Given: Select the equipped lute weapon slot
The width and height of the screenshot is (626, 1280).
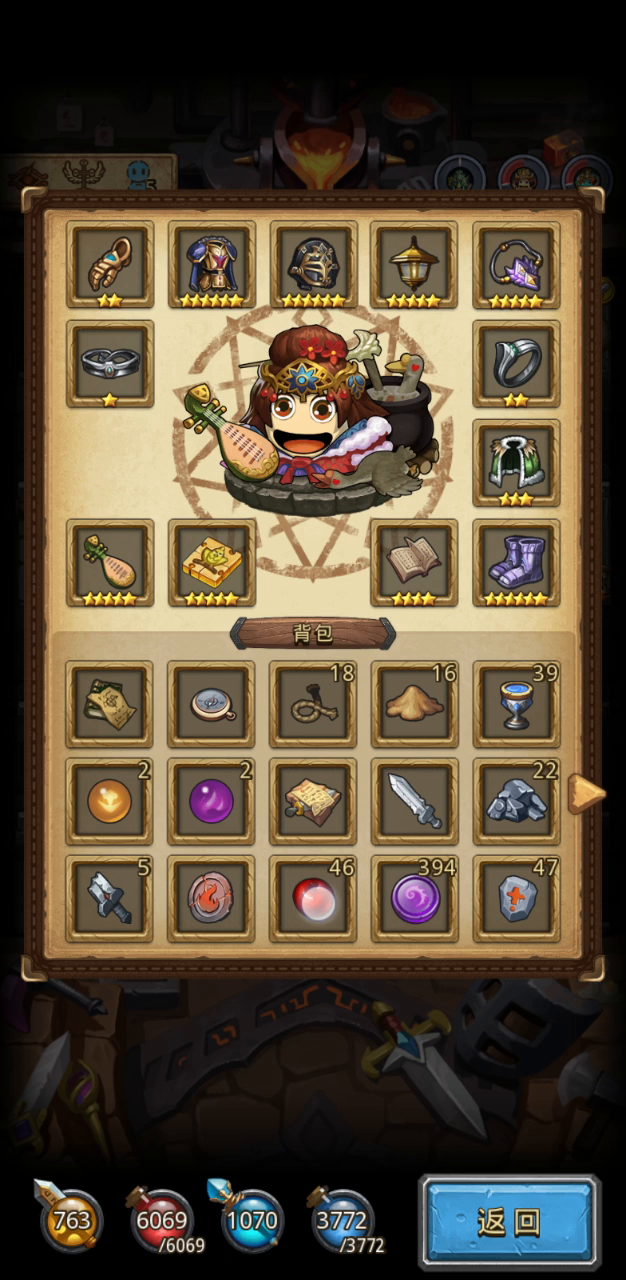Looking at the screenshot, I should (110, 562).
